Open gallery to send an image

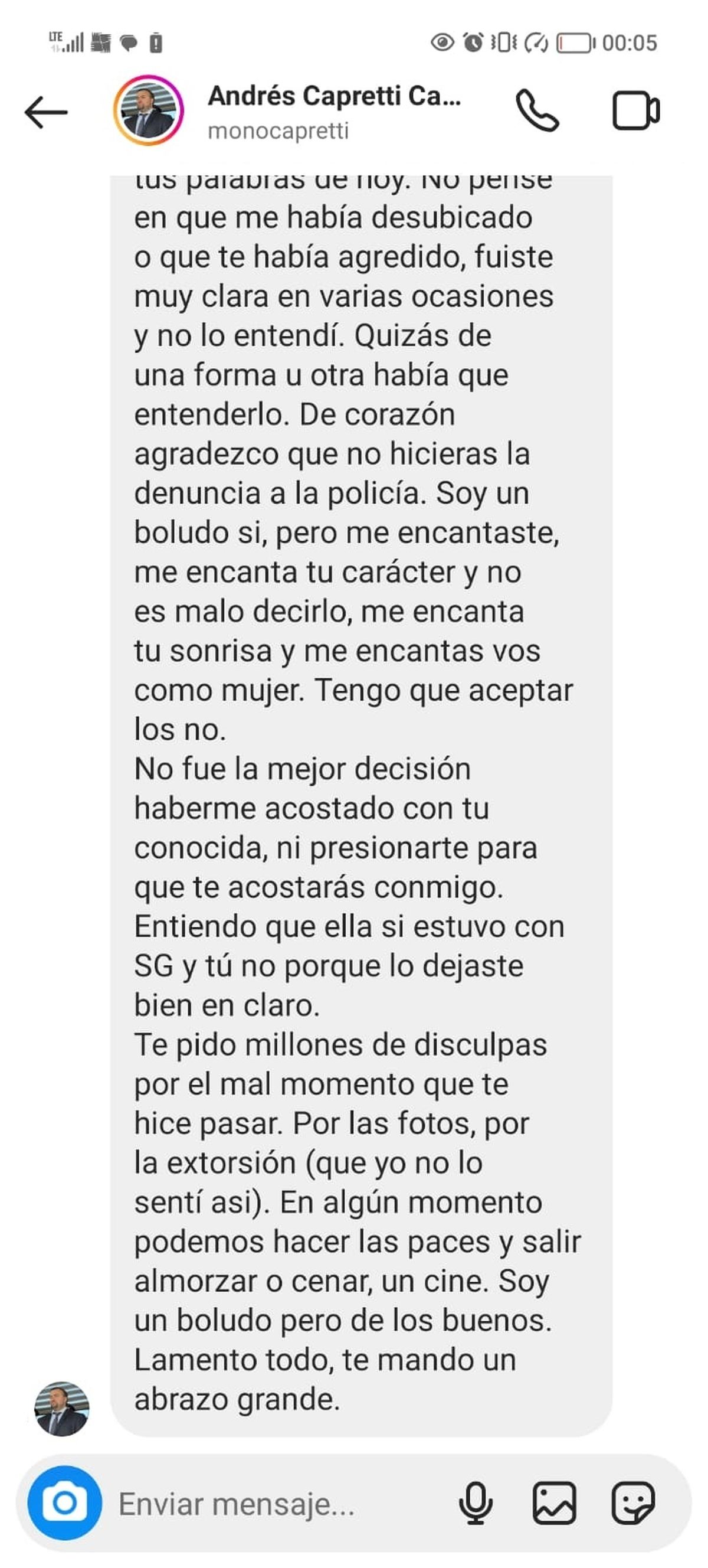pyautogui.click(x=554, y=1503)
